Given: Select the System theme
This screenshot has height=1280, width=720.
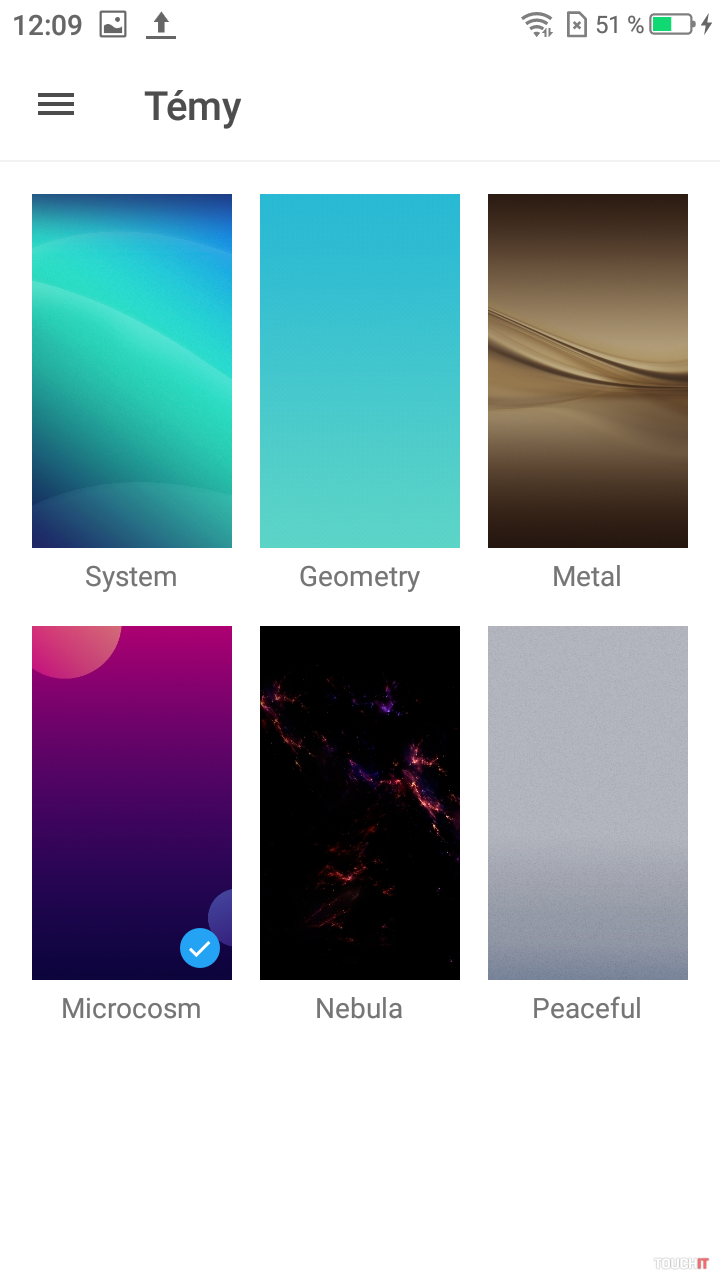Looking at the screenshot, I should pos(132,371).
